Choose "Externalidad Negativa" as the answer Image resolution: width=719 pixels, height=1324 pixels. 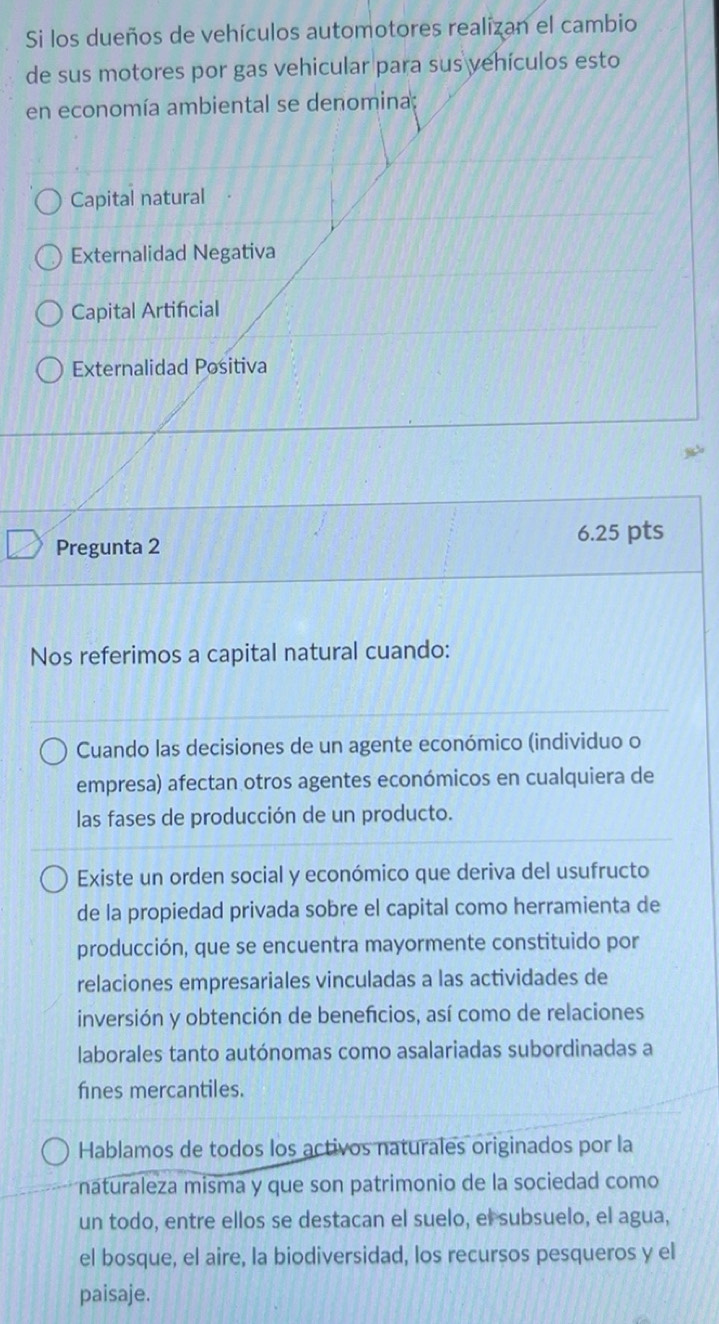point(50,259)
